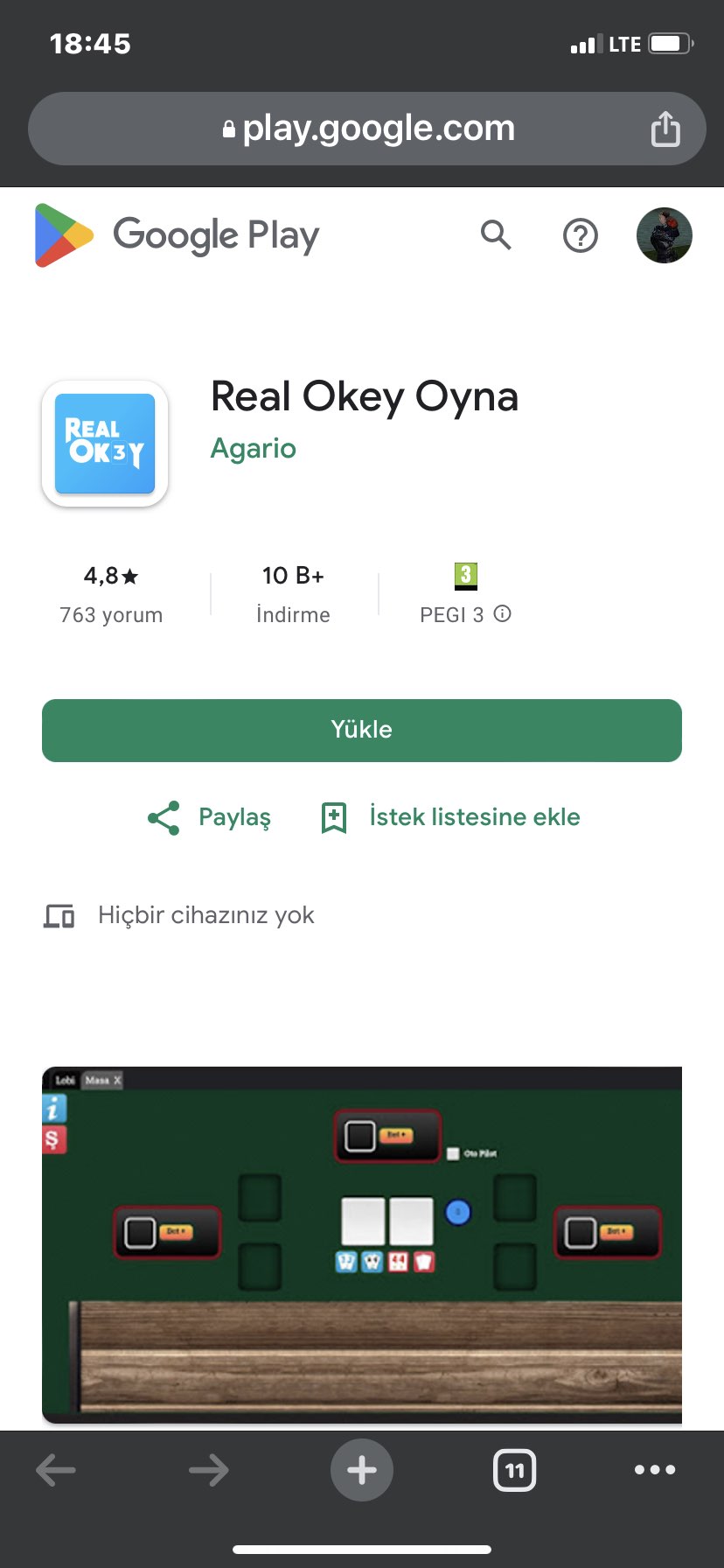The image size is (724, 1568).
Task: Tap the play.google.com address bar
Action: 367,129
